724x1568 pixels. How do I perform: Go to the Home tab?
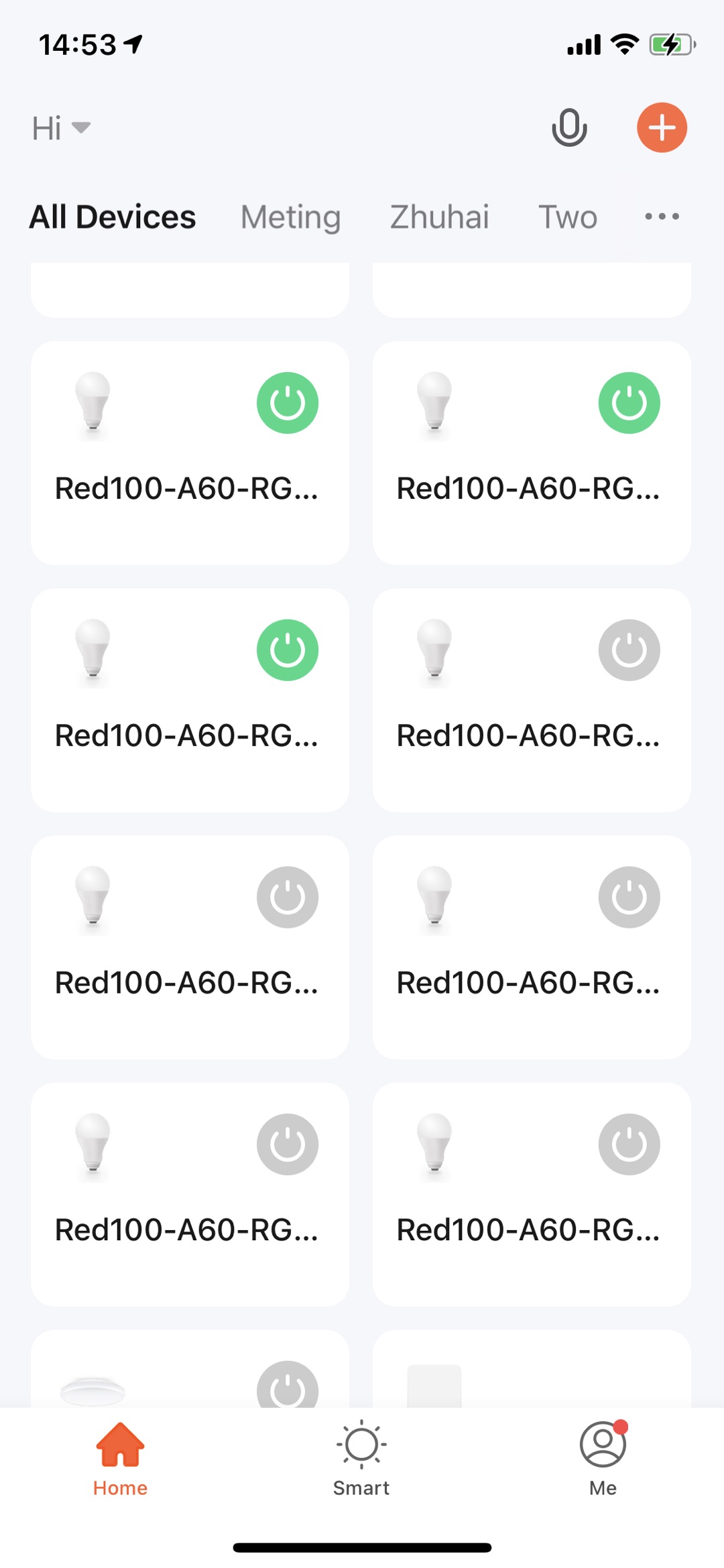(120, 1459)
